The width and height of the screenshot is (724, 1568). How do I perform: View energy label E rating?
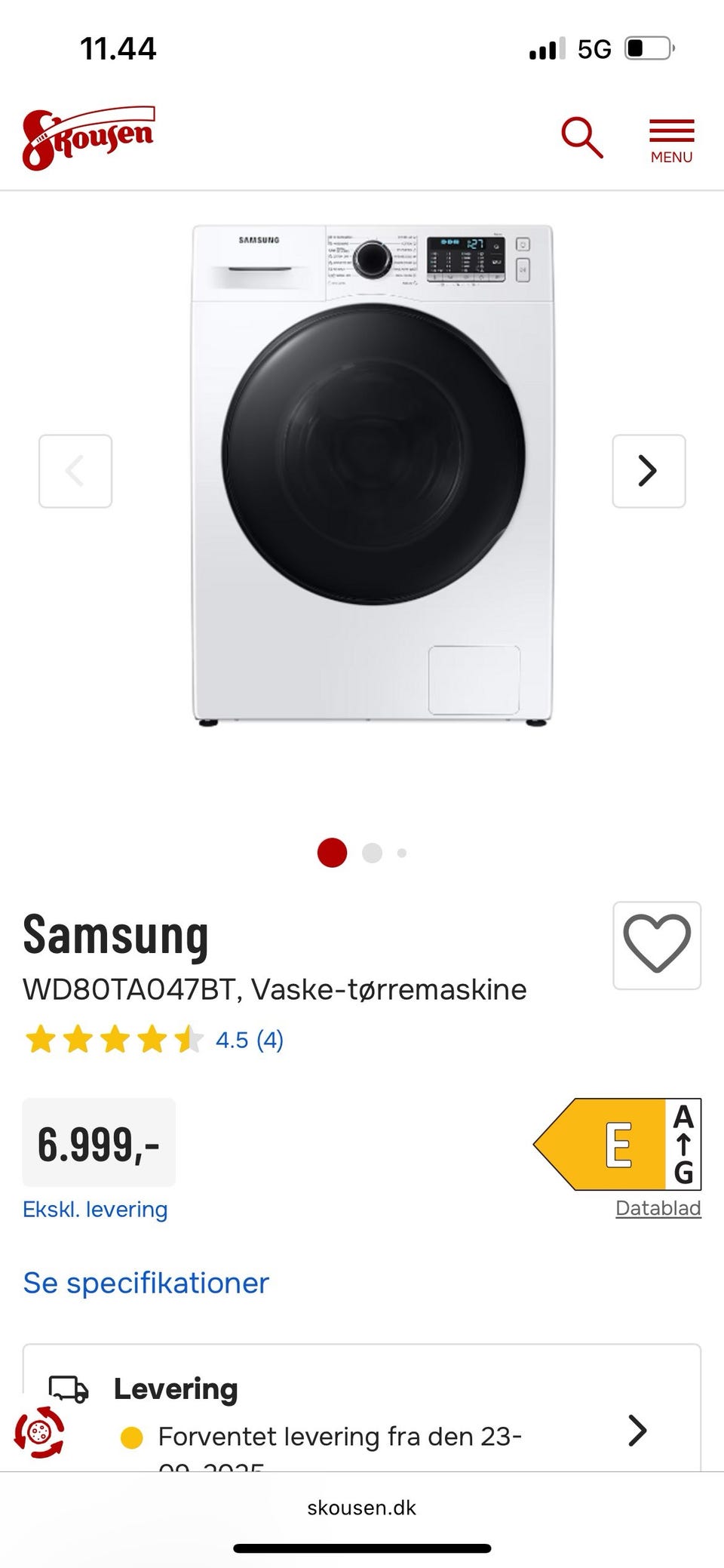pyautogui.click(x=617, y=1144)
